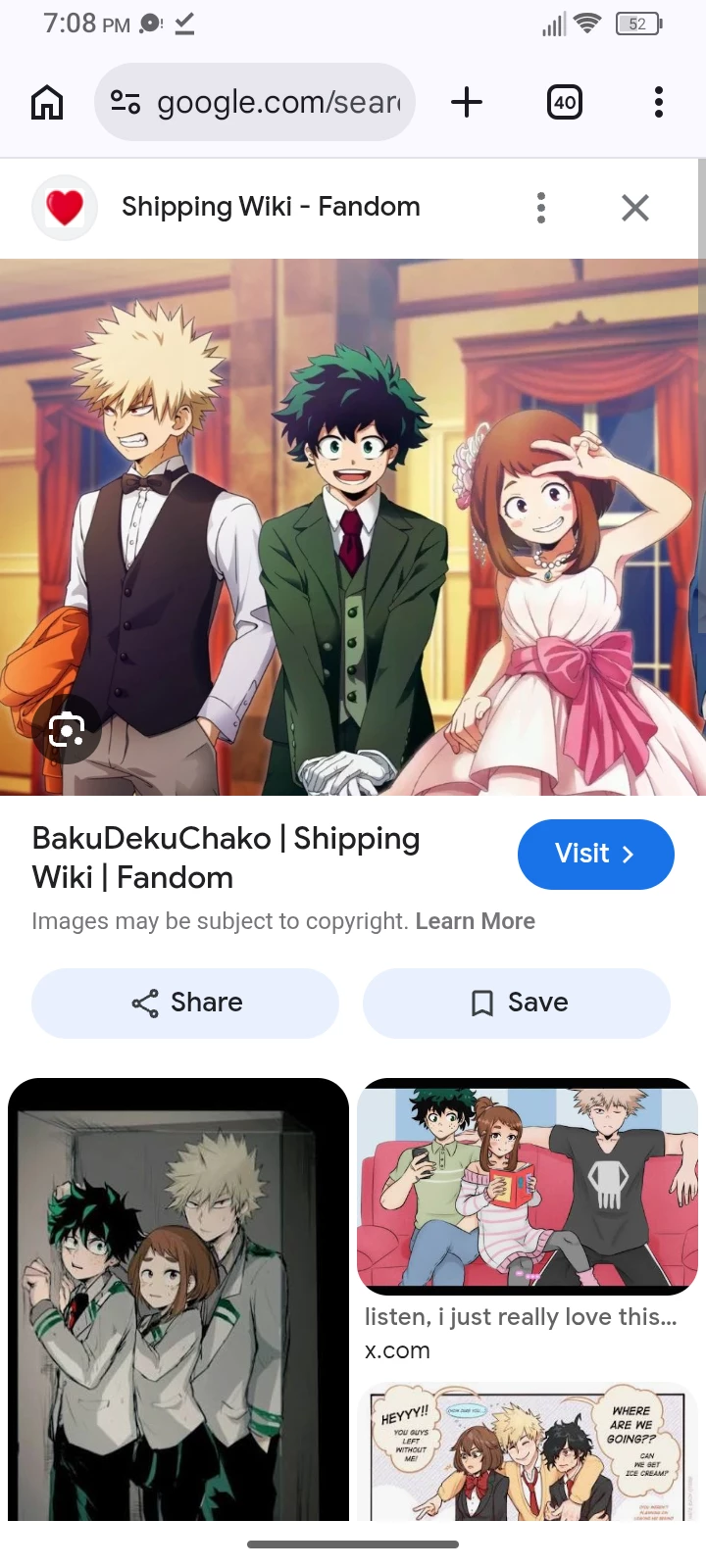Screen dimensions: 706x1568
Task: Open a new browser tab
Action: [x=467, y=102]
